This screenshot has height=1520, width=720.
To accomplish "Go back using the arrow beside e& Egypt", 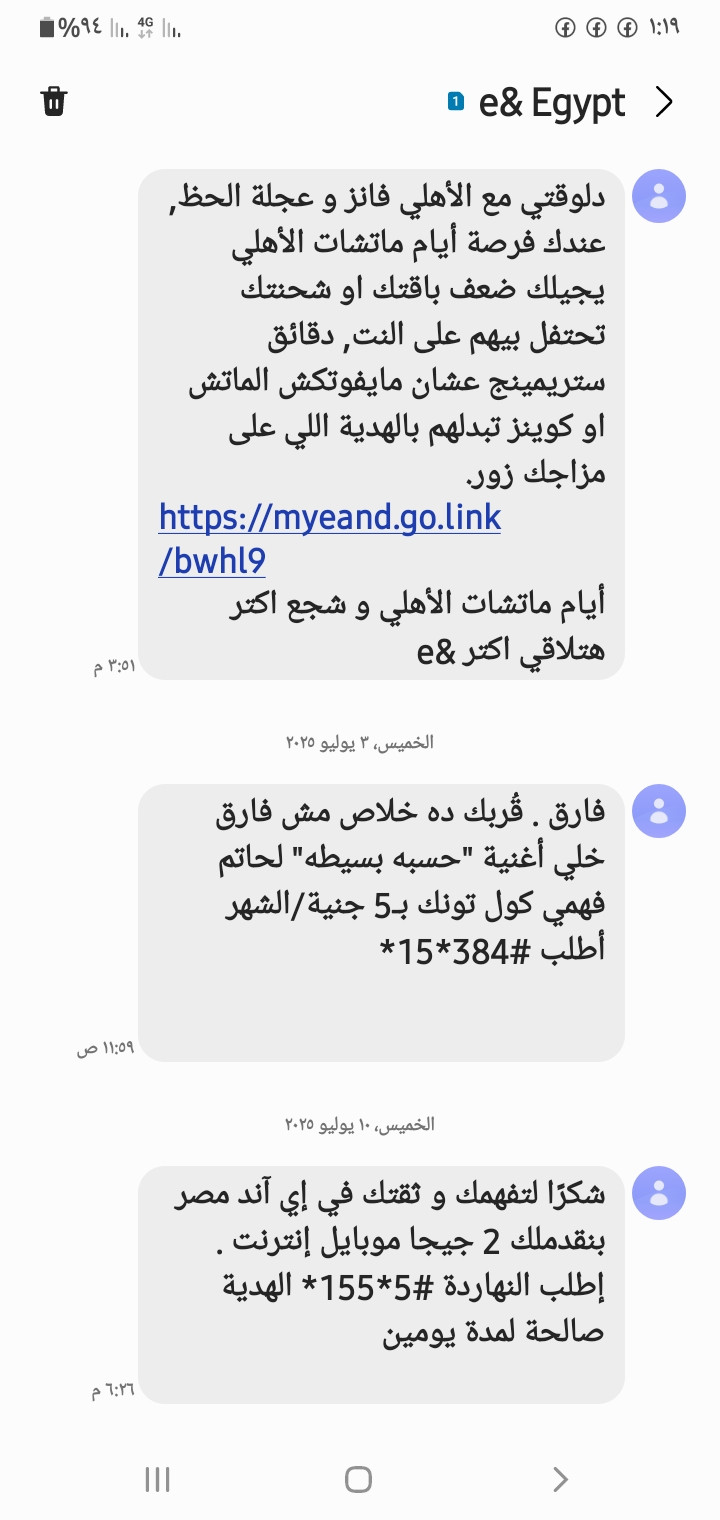I will (x=664, y=102).
